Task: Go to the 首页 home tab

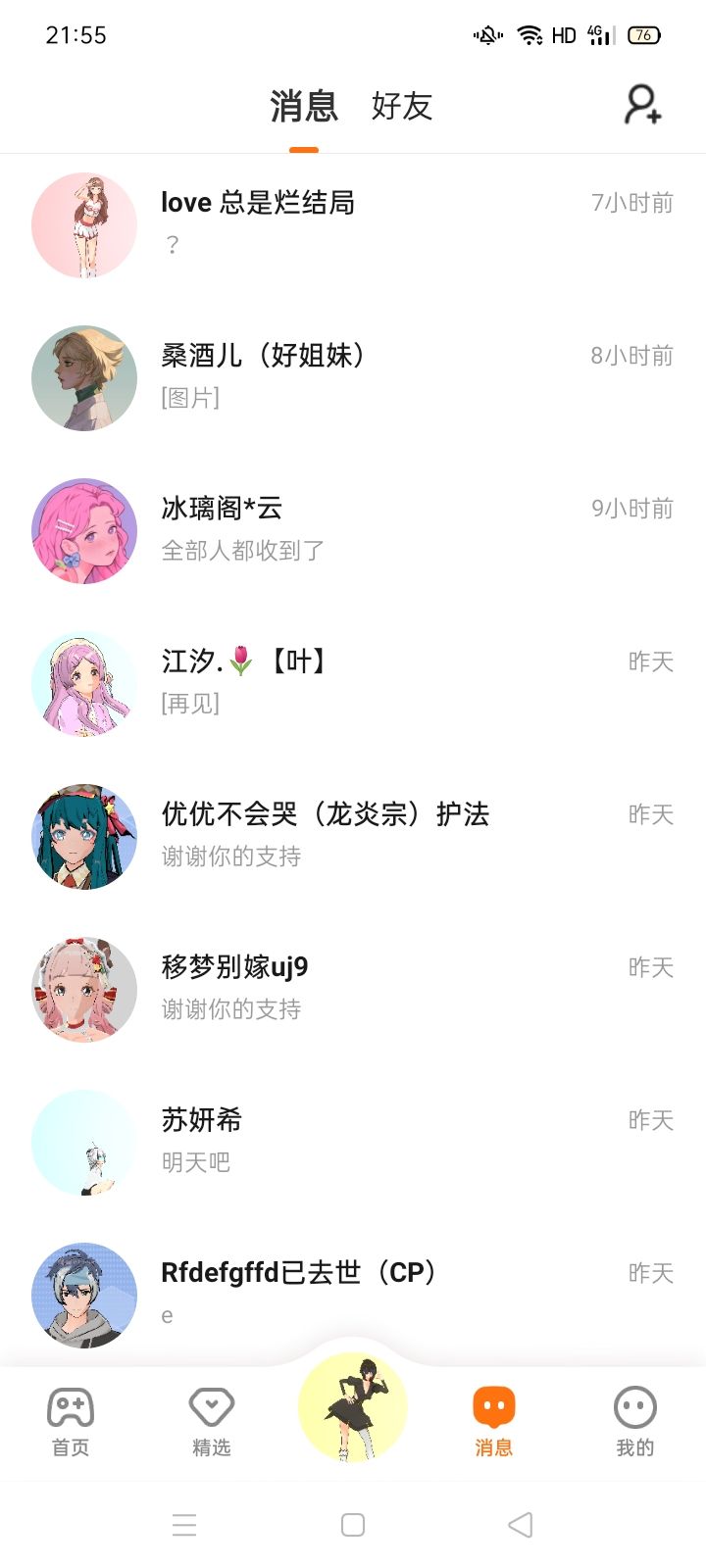Action: pos(71,1421)
